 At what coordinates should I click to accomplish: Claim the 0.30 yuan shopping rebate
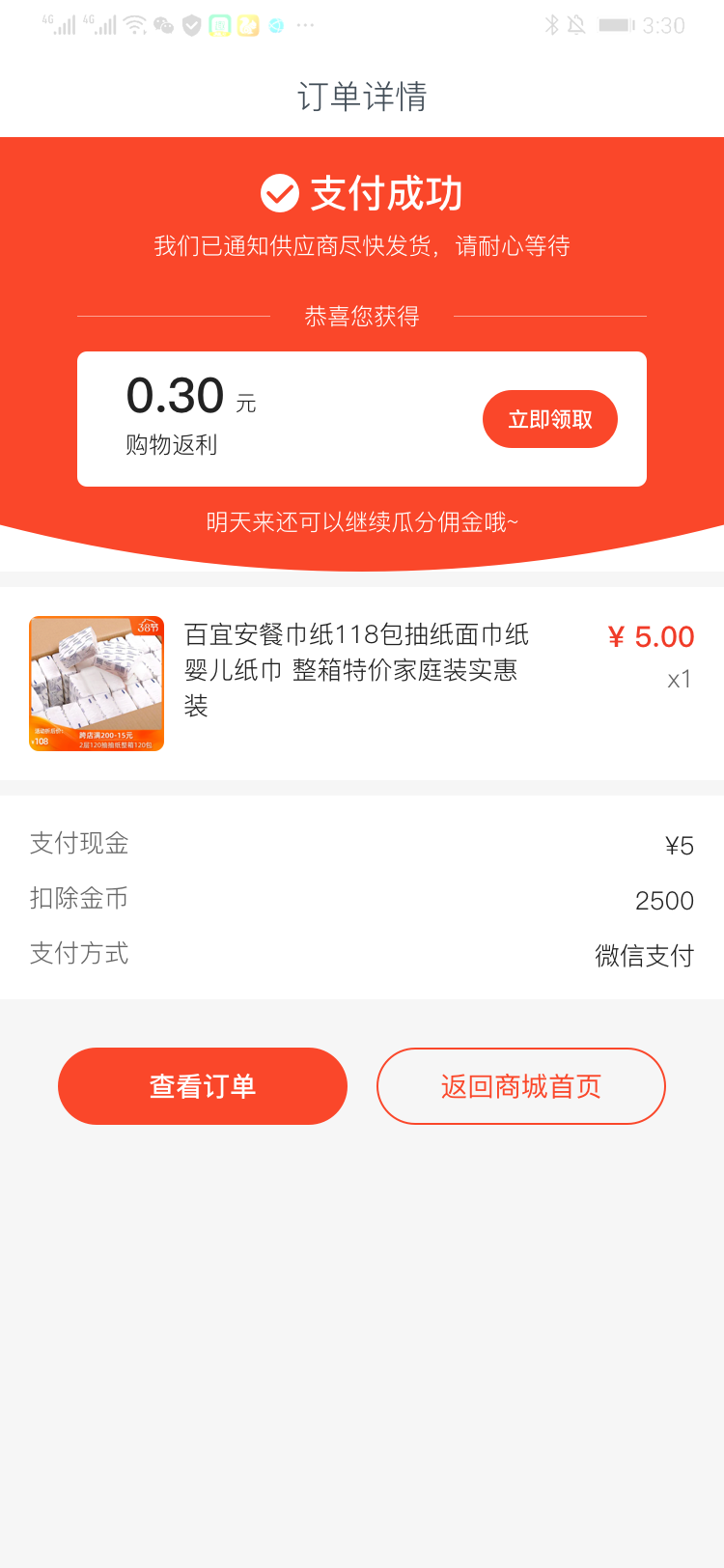(549, 419)
